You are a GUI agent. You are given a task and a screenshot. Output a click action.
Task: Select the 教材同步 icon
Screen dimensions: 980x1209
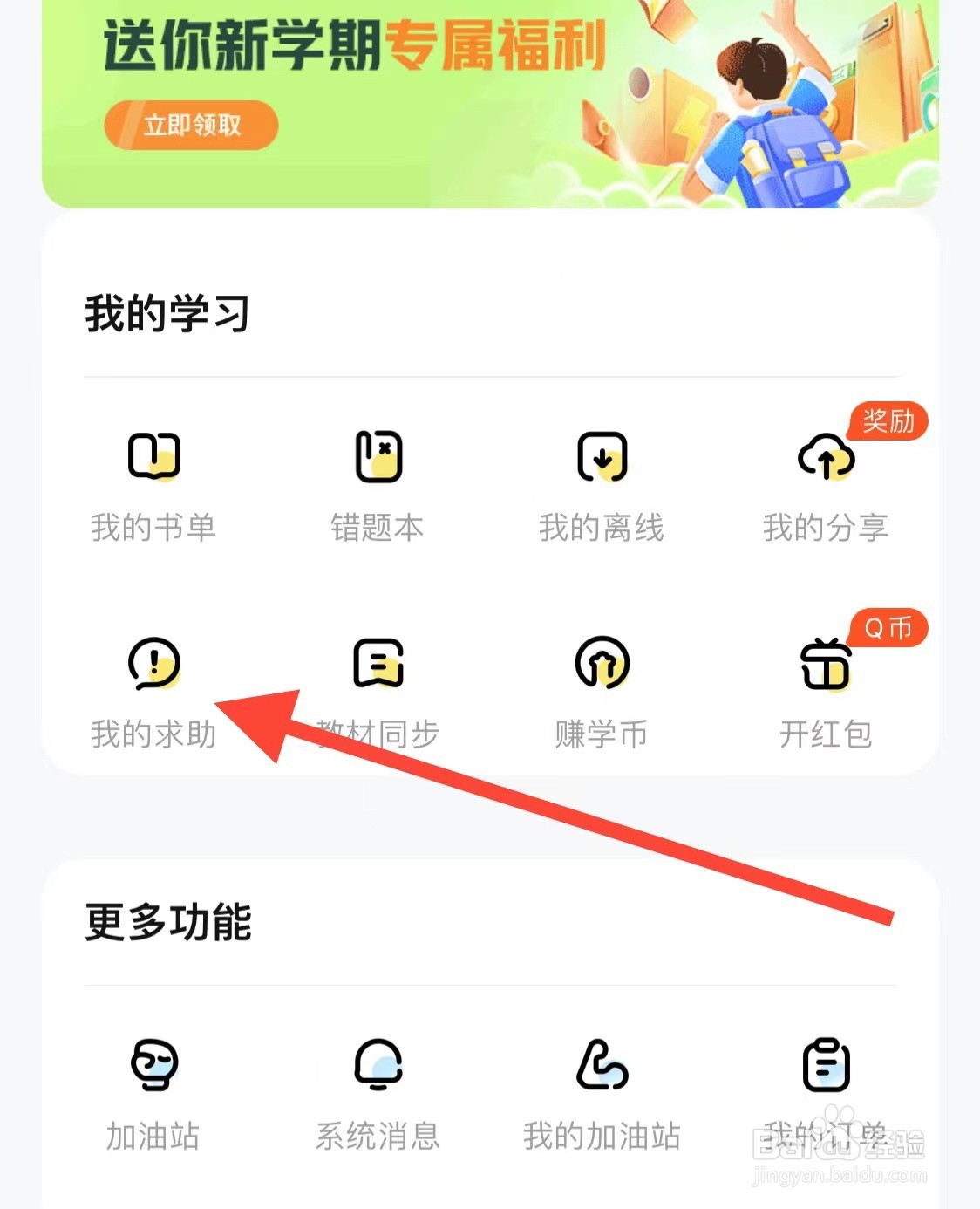[x=377, y=665]
